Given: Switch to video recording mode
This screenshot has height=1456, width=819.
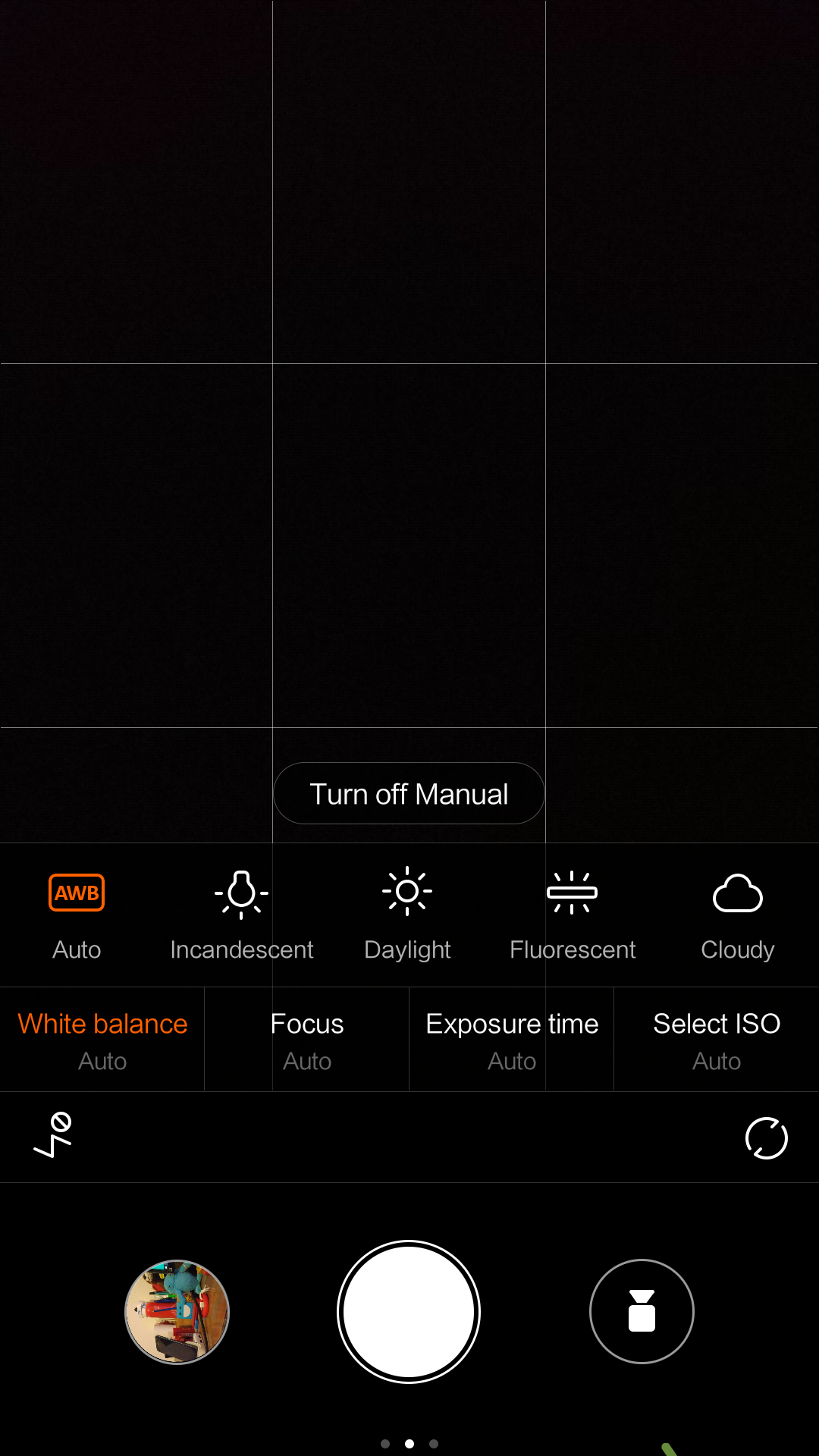Looking at the screenshot, I should click(x=642, y=1312).
